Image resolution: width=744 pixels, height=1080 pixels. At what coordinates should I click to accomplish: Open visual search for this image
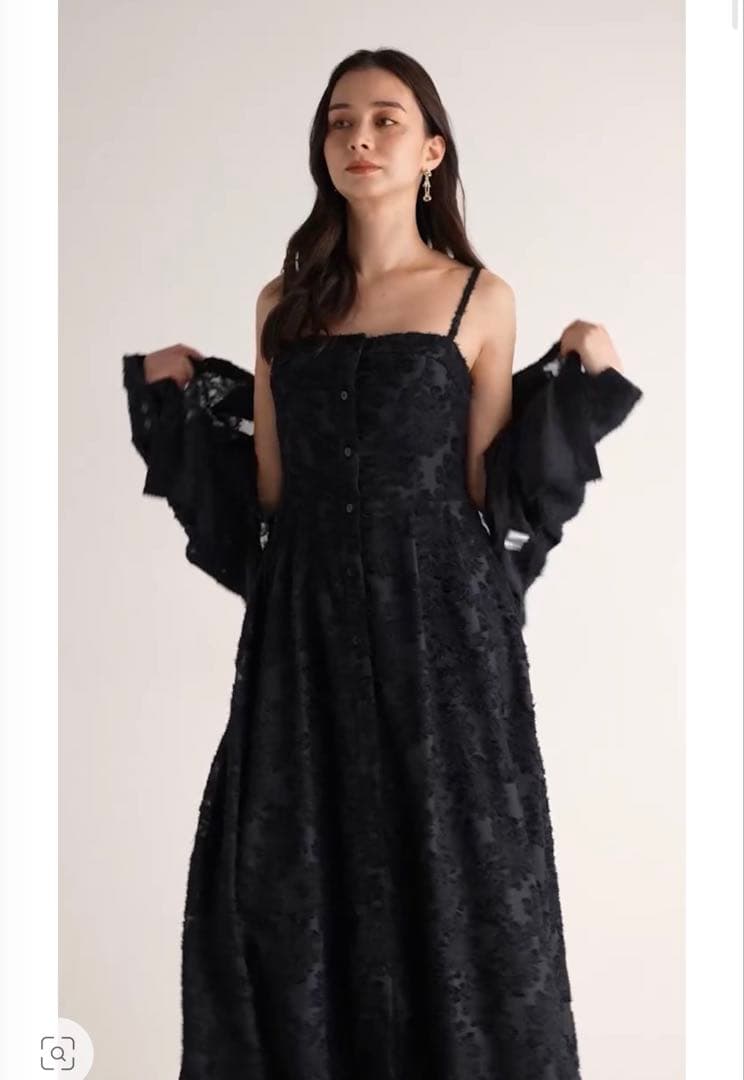click(x=58, y=1052)
